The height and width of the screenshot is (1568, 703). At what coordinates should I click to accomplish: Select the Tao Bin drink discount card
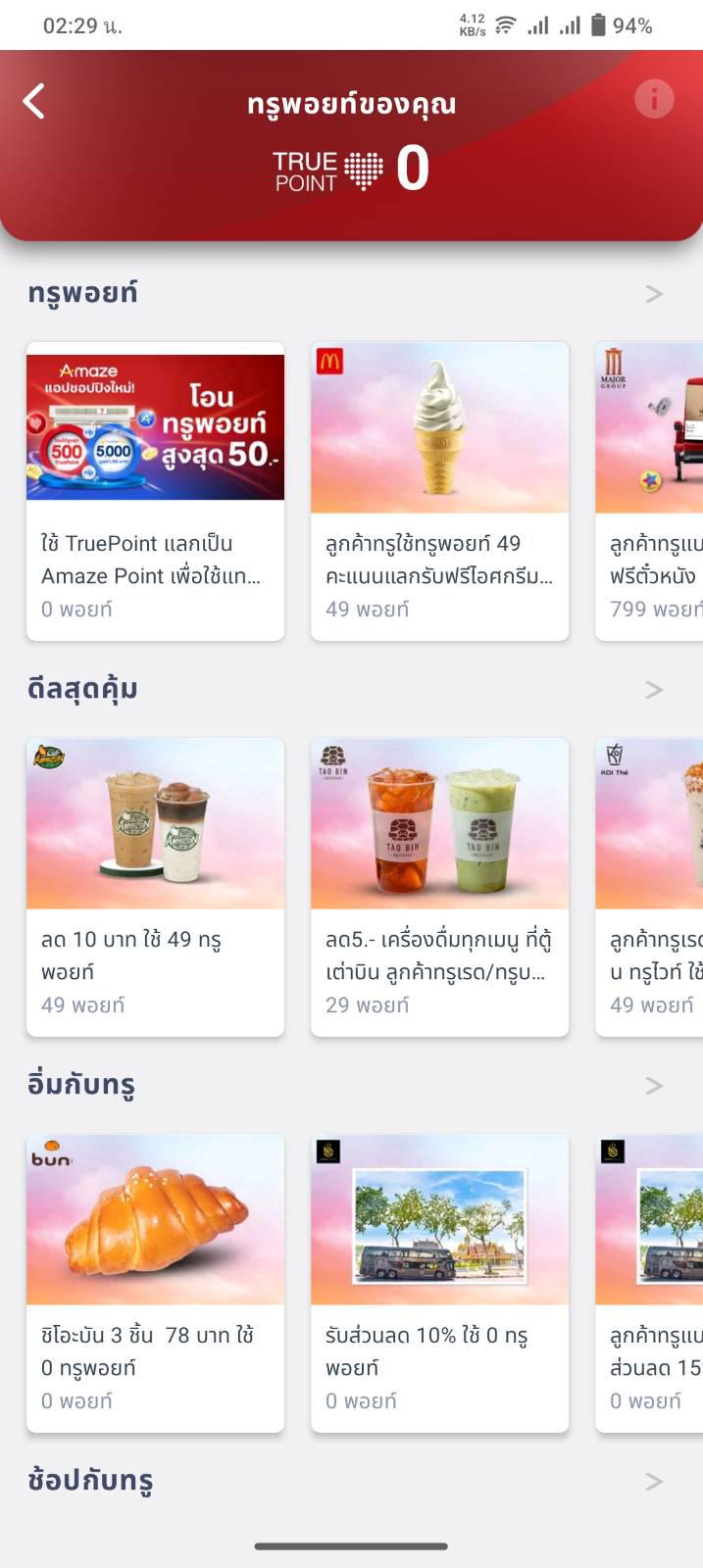pos(439,887)
